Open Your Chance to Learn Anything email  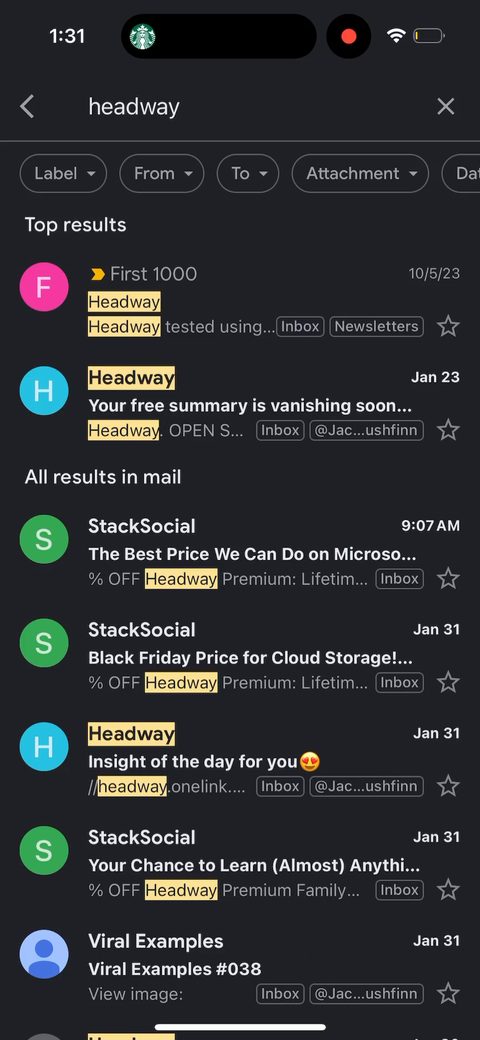(x=240, y=864)
